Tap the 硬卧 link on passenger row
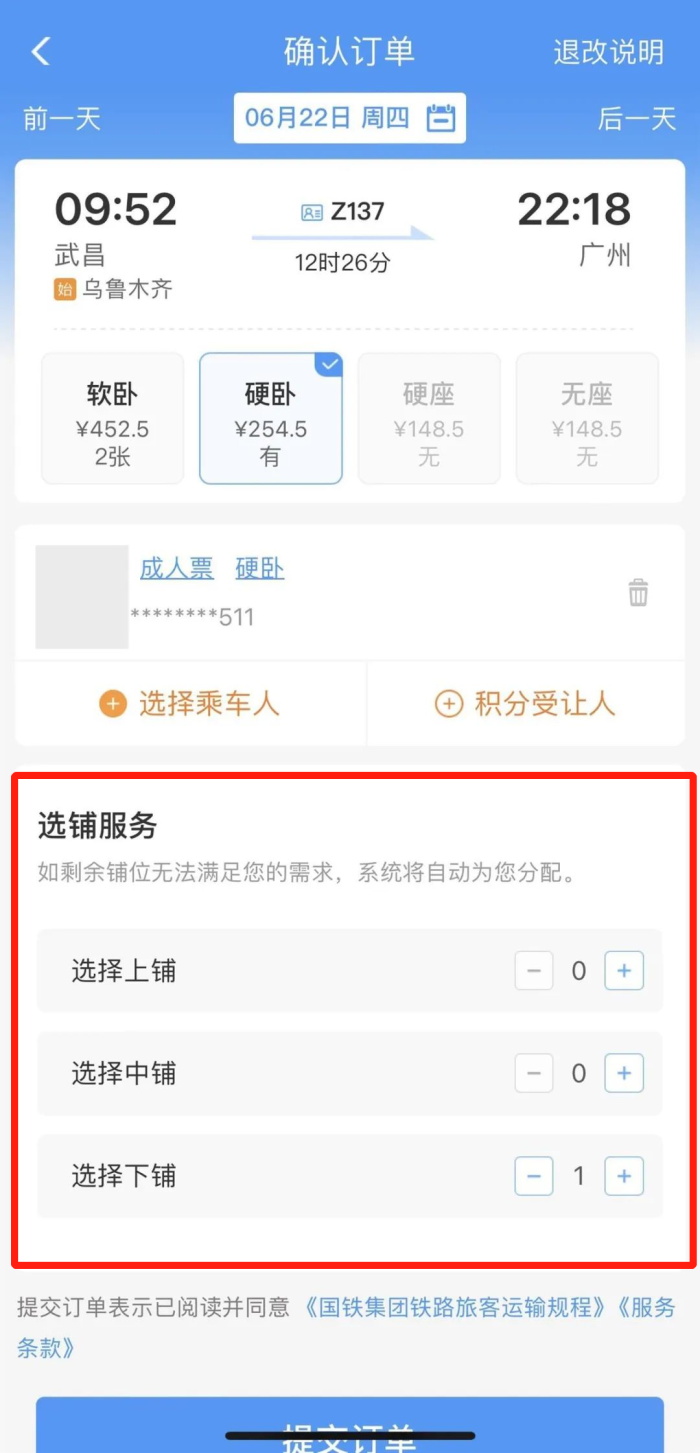The image size is (700, 1453). pyautogui.click(x=260, y=569)
